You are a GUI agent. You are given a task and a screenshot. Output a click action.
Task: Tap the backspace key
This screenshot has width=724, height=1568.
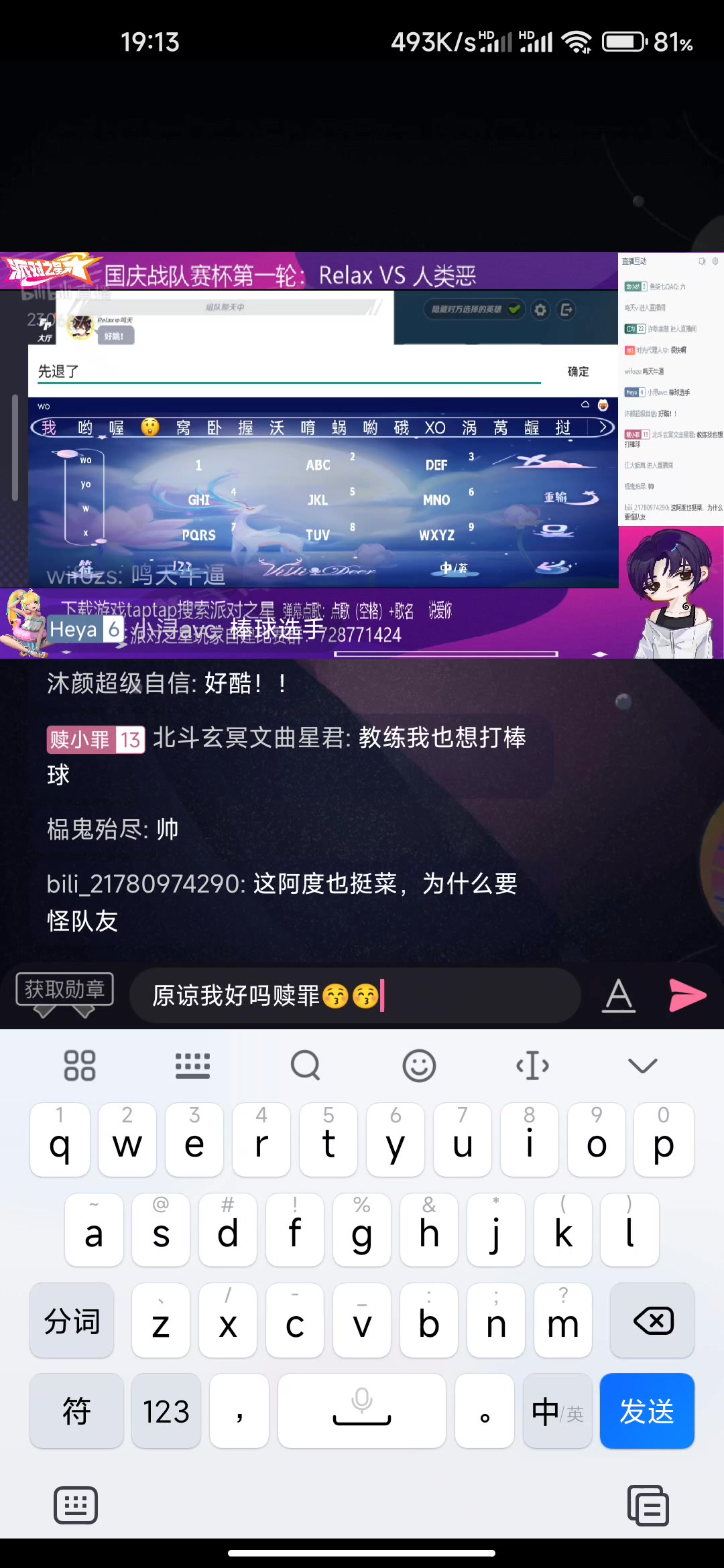pyautogui.click(x=652, y=1321)
